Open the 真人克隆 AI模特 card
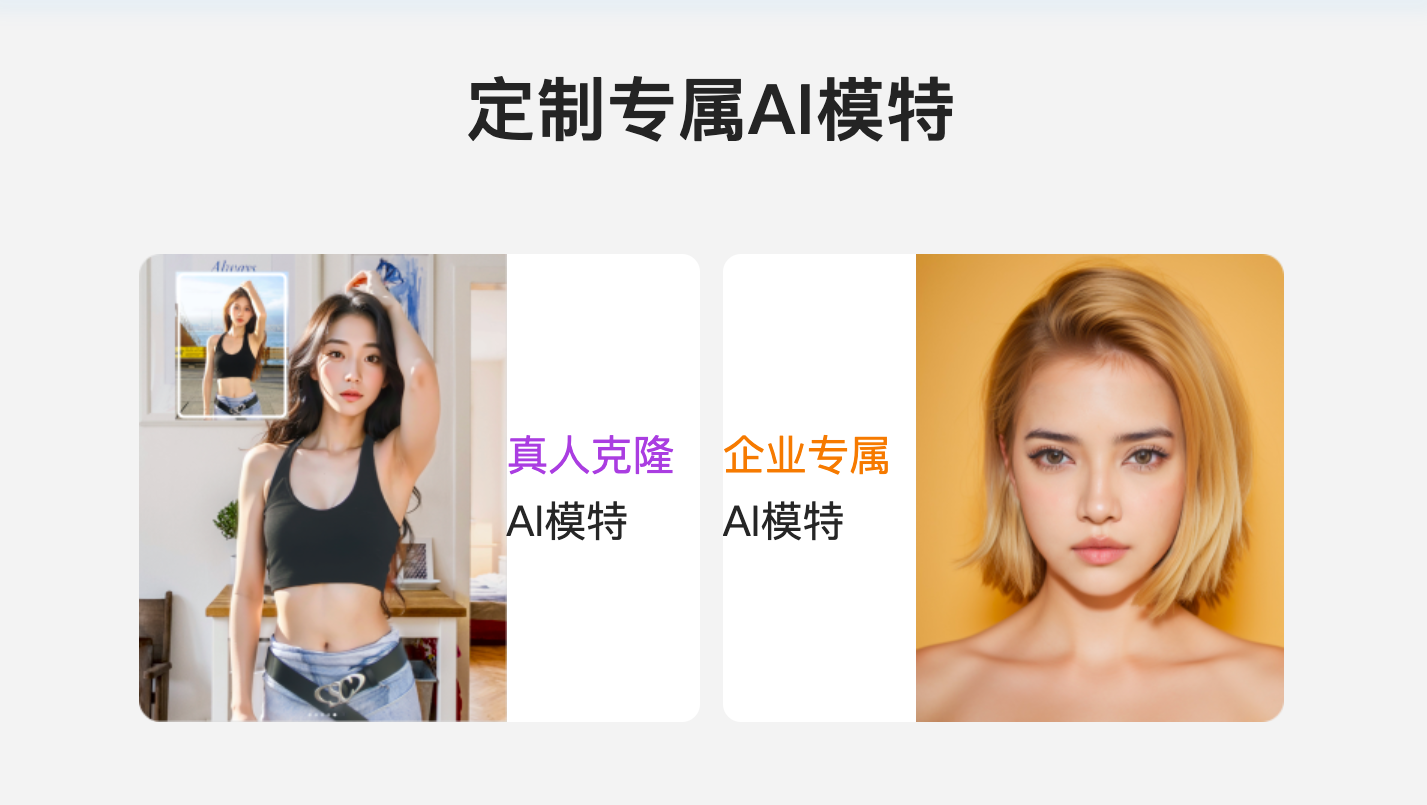 point(419,487)
